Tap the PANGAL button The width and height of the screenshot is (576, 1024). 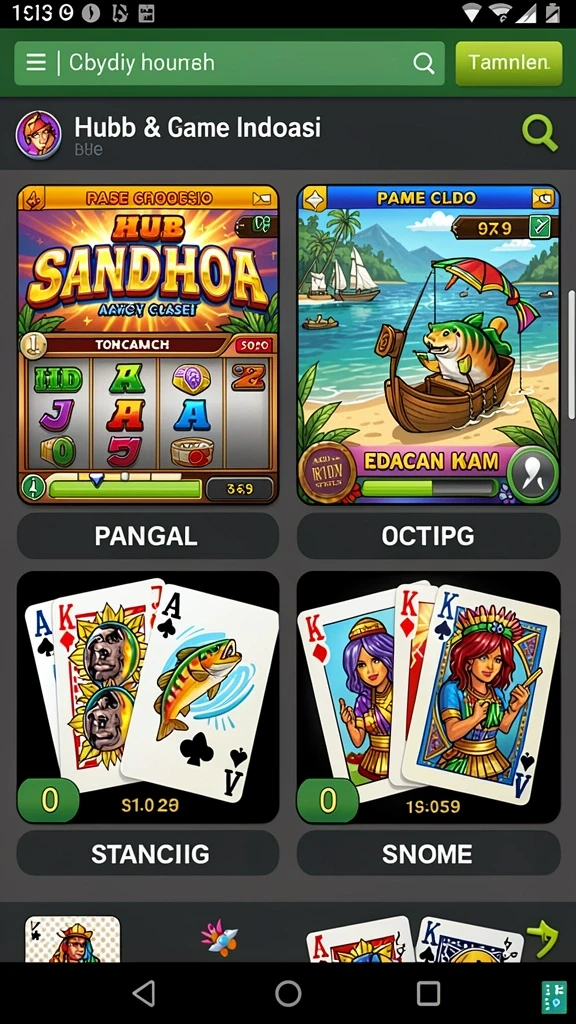(x=148, y=536)
